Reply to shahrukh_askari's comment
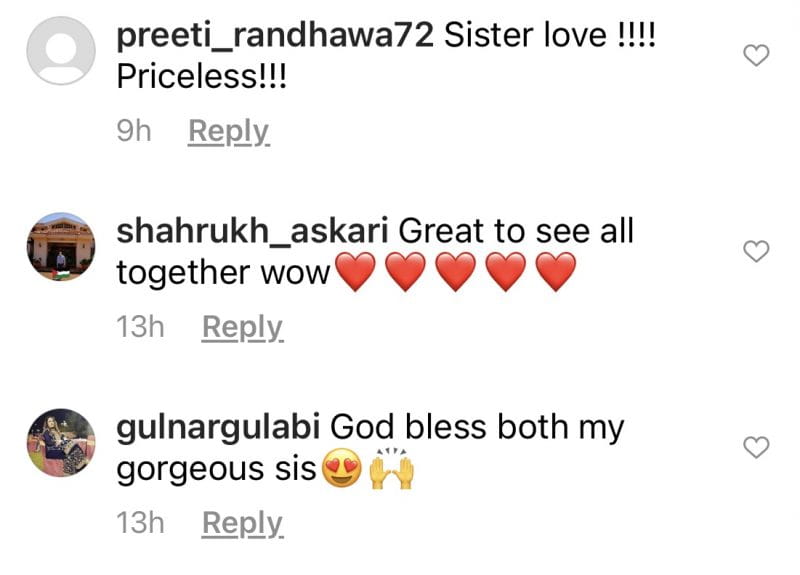 click(x=243, y=327)
